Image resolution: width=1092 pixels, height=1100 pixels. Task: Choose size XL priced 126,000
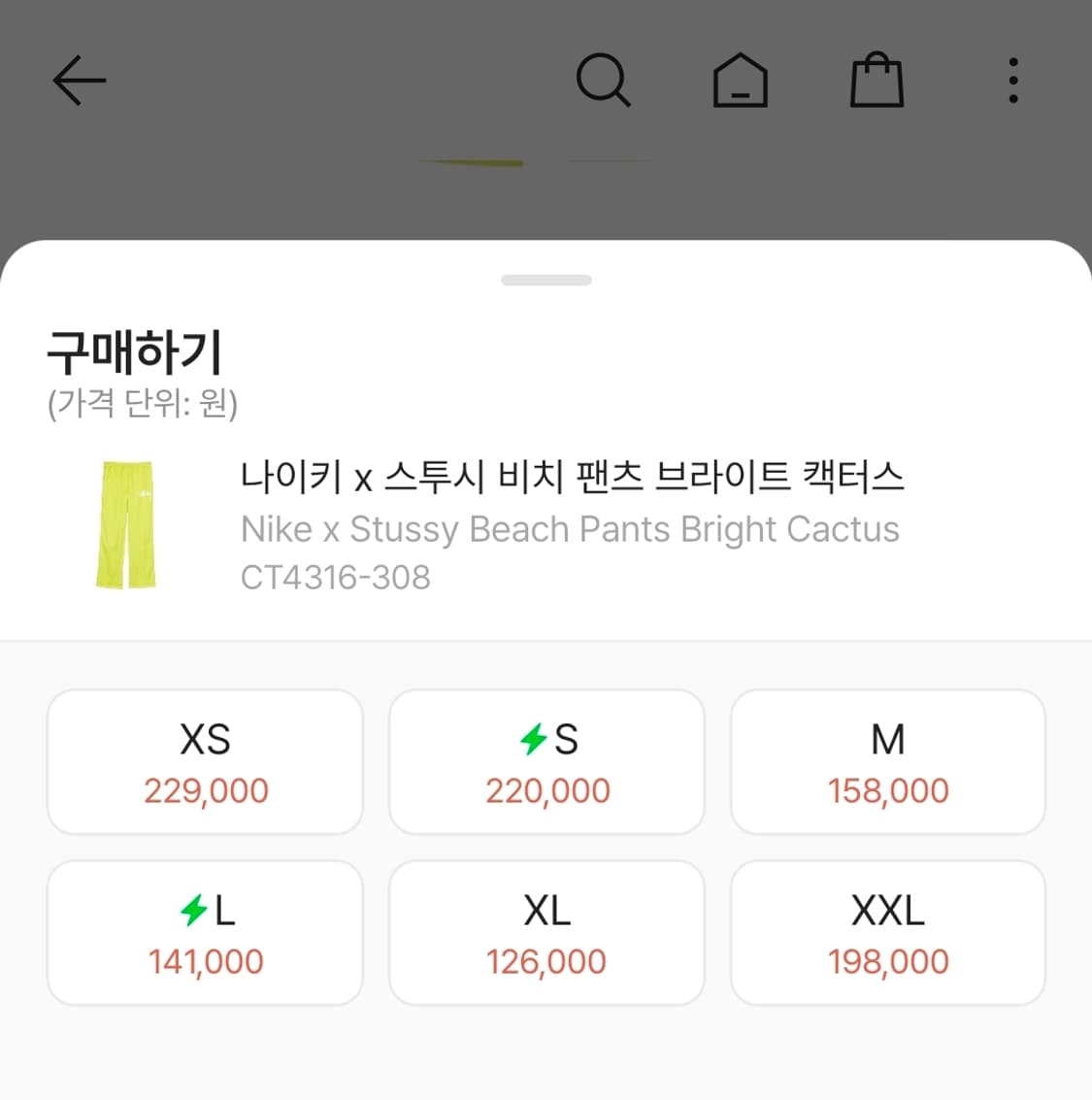click(x=546, y=933)
